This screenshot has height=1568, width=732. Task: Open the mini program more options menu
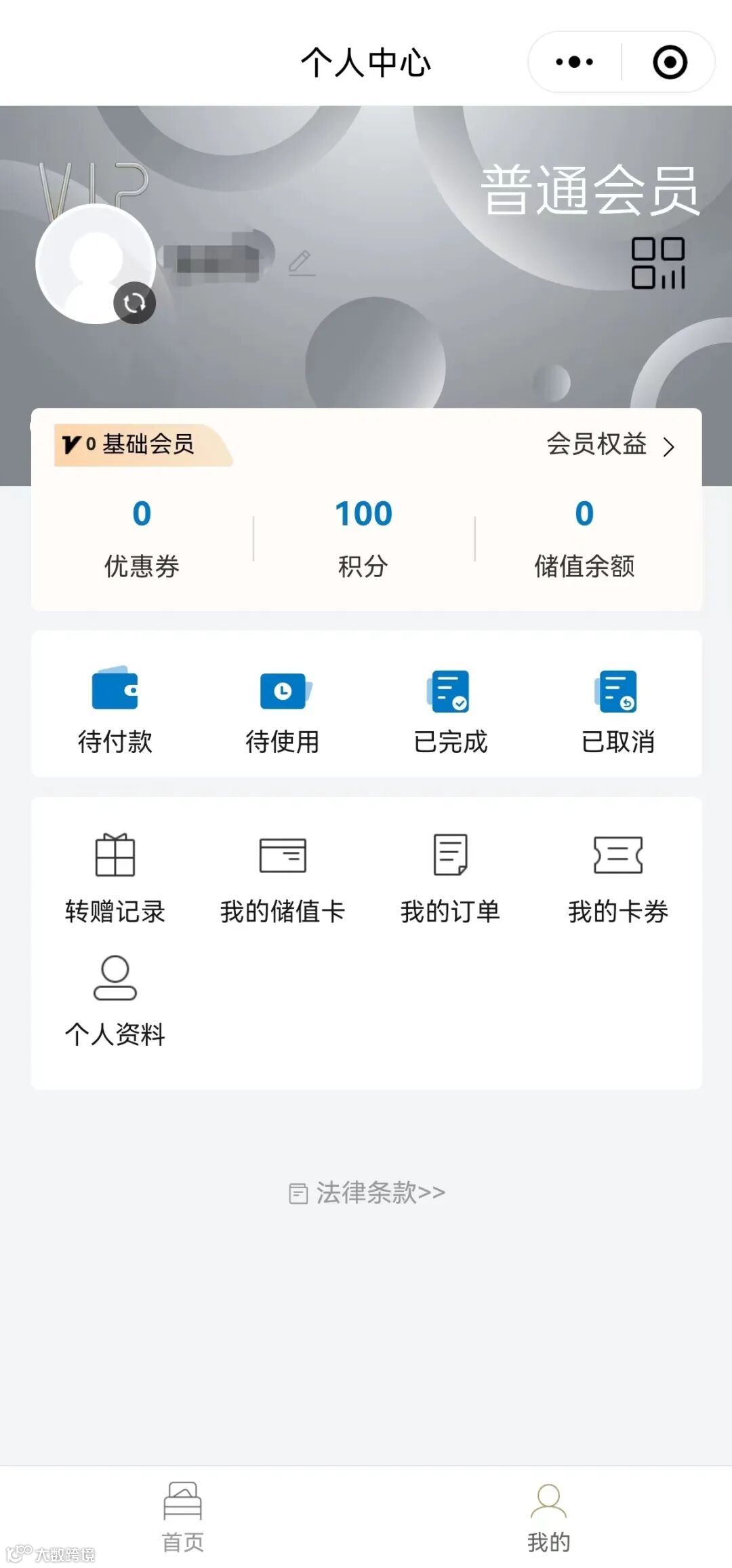click(x=574, y=62)
